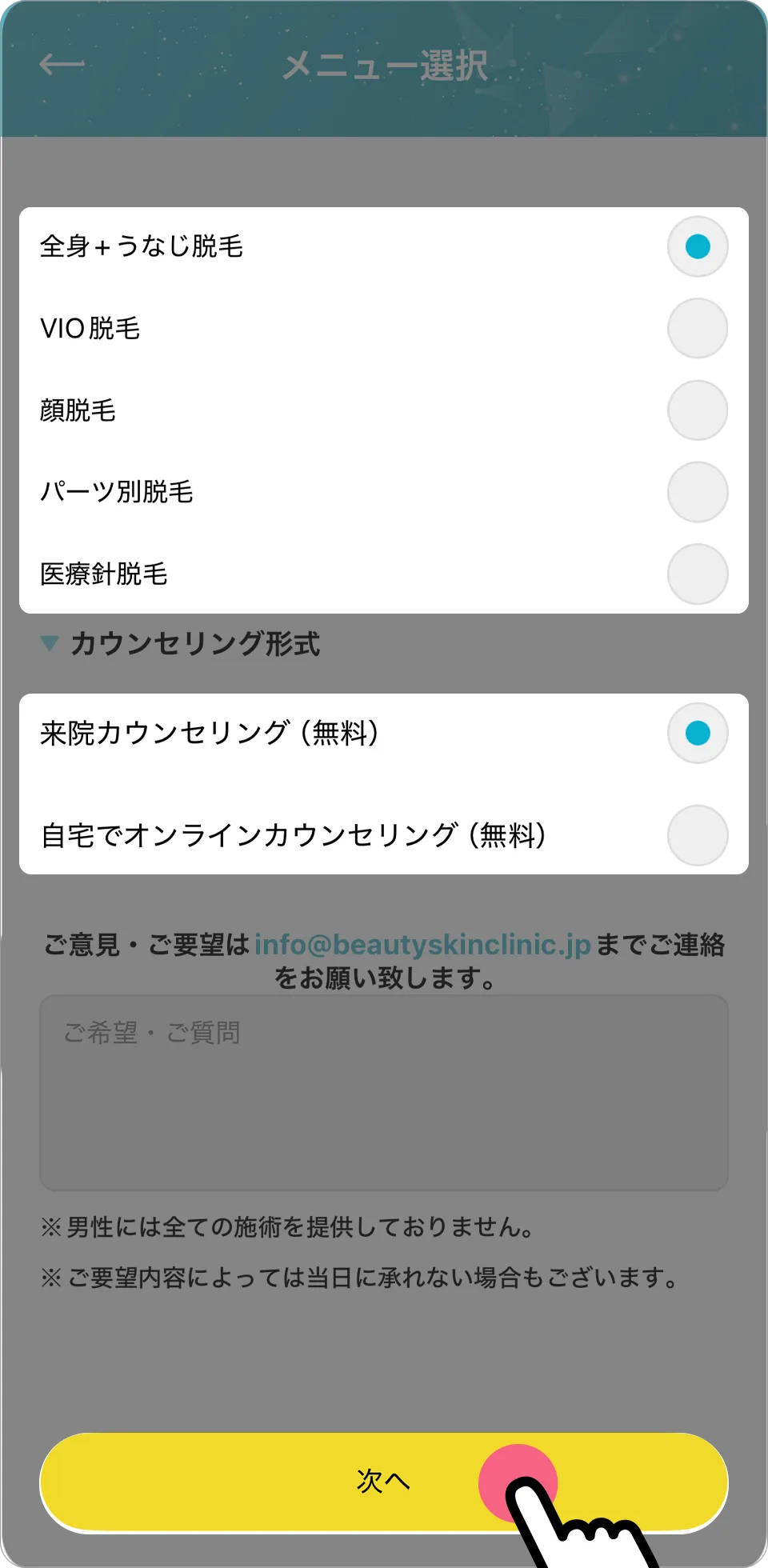The image size is (768, 1568).
Task: Focus the ご希望・ご質問 text field
Action: (x=384, y=1092)
